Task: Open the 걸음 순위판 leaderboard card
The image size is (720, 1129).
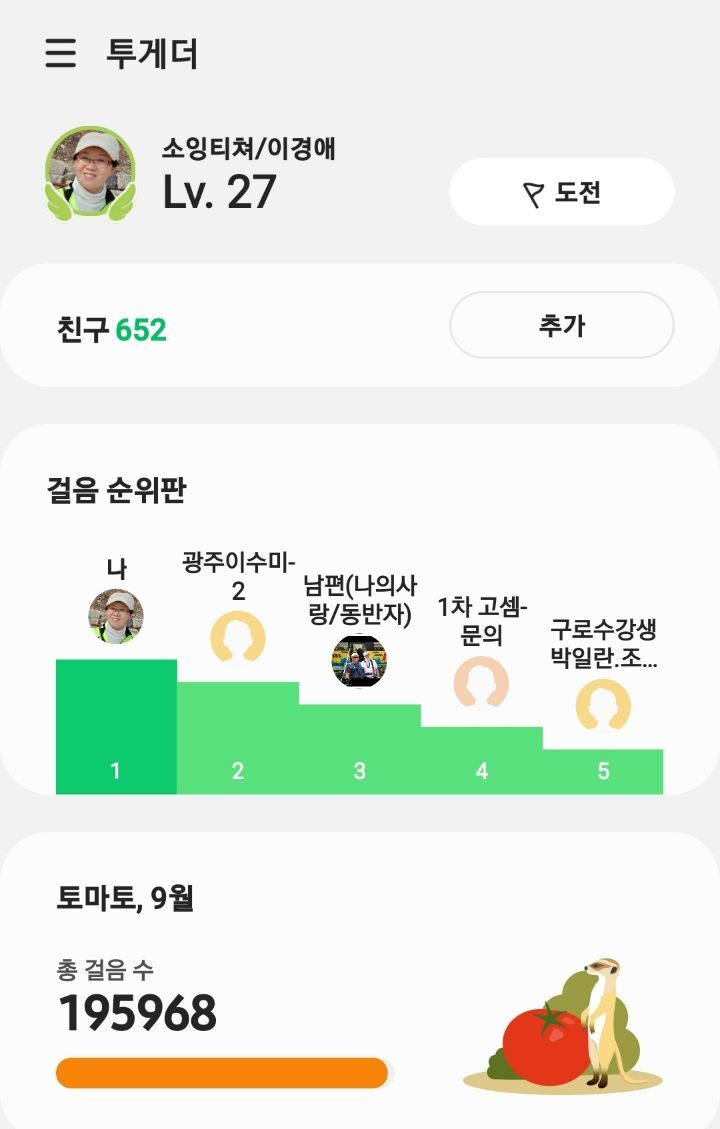Action: pyautogui.click(x=360, y=609)
